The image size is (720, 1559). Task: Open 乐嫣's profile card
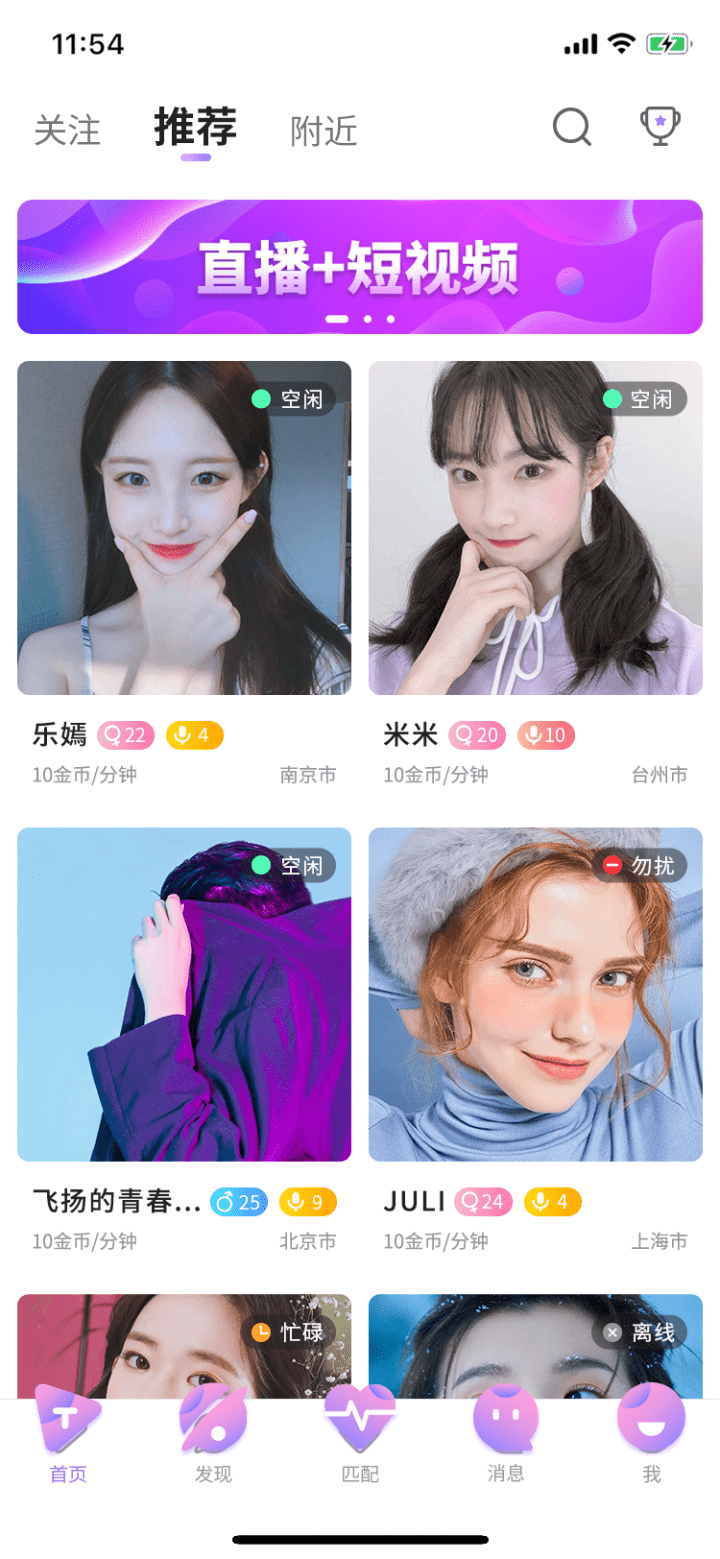[184, 528]
